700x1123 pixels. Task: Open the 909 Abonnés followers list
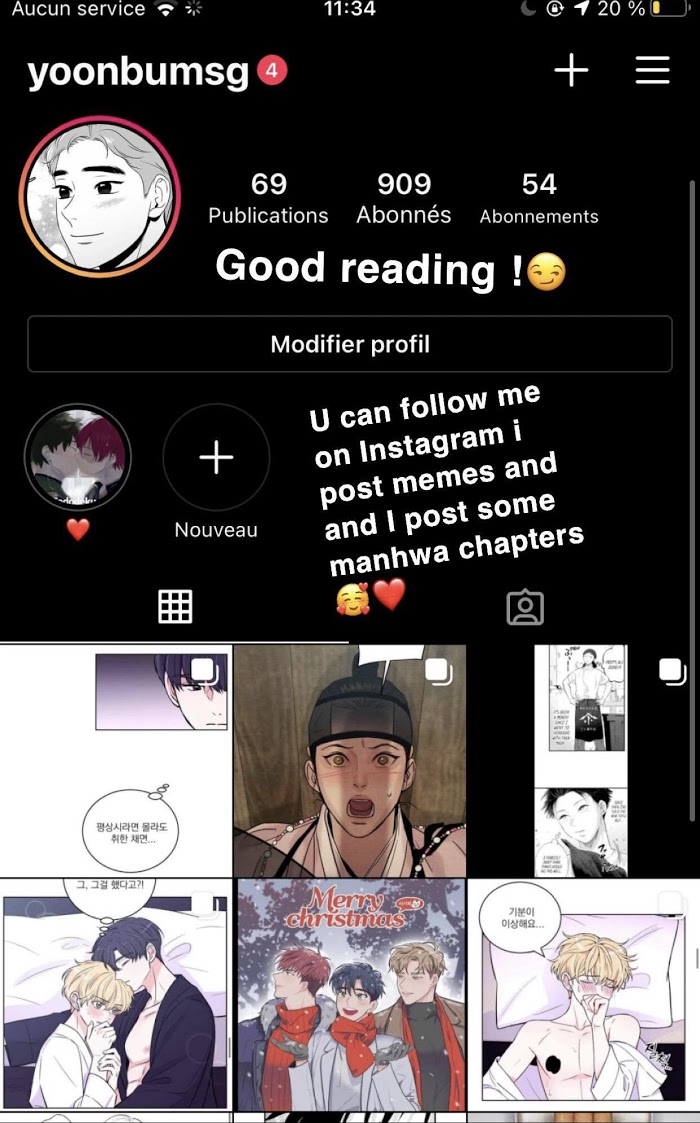pyautogui.click(x=404, y=198)
